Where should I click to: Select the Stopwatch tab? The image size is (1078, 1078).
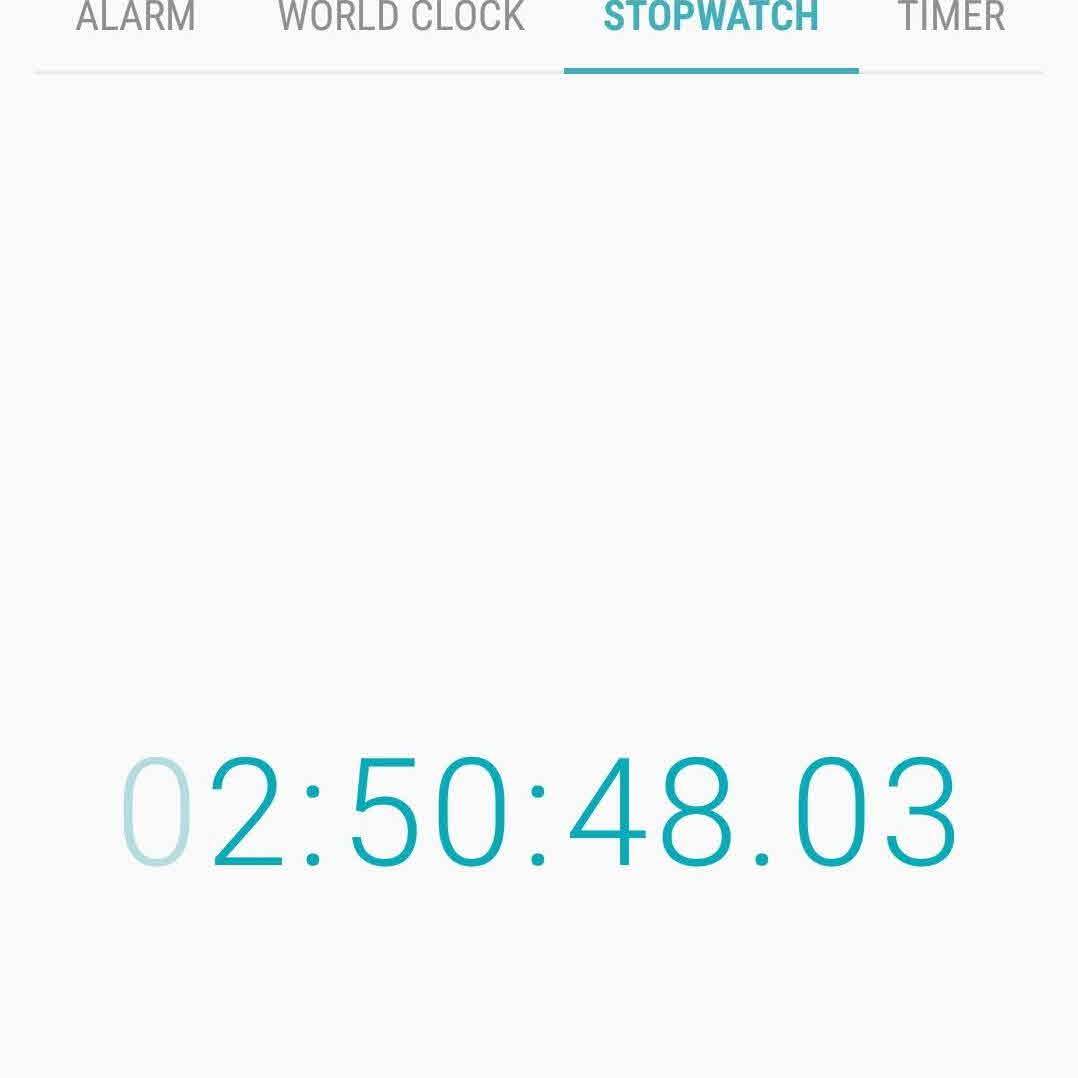click(x=711, y=18)
